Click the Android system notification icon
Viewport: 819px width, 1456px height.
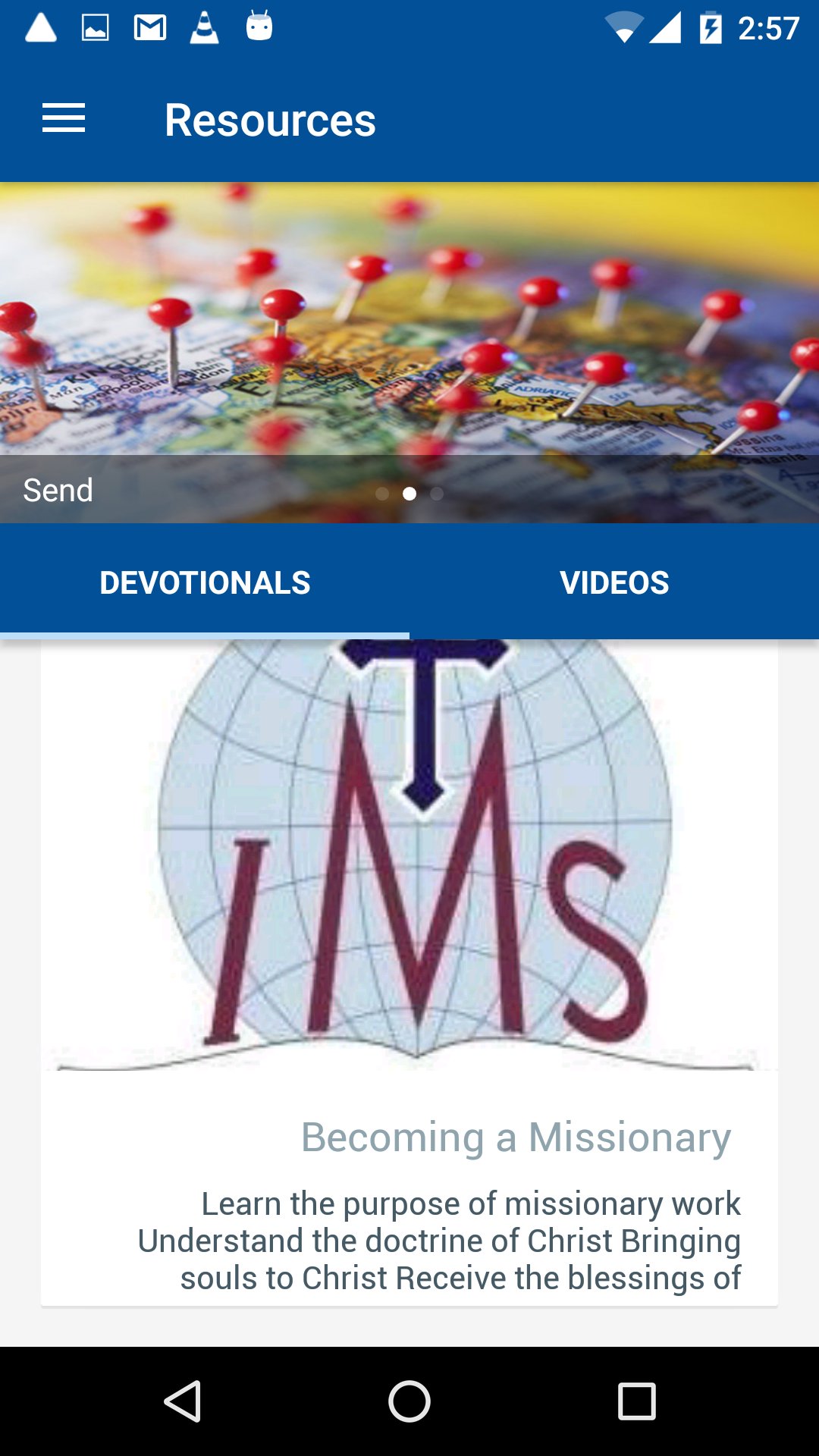tap(259, 28)
